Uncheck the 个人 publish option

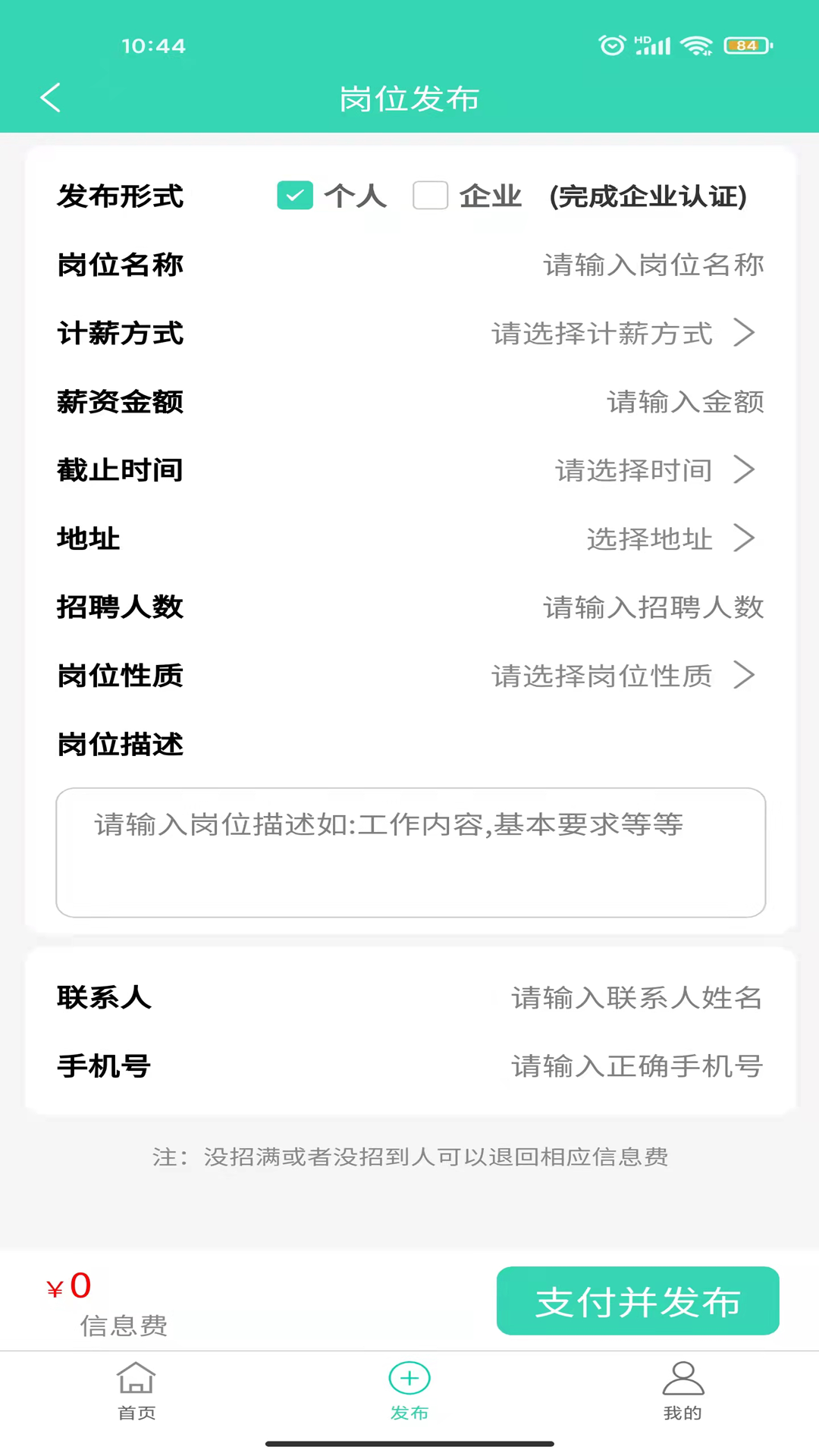coord(295,195)
